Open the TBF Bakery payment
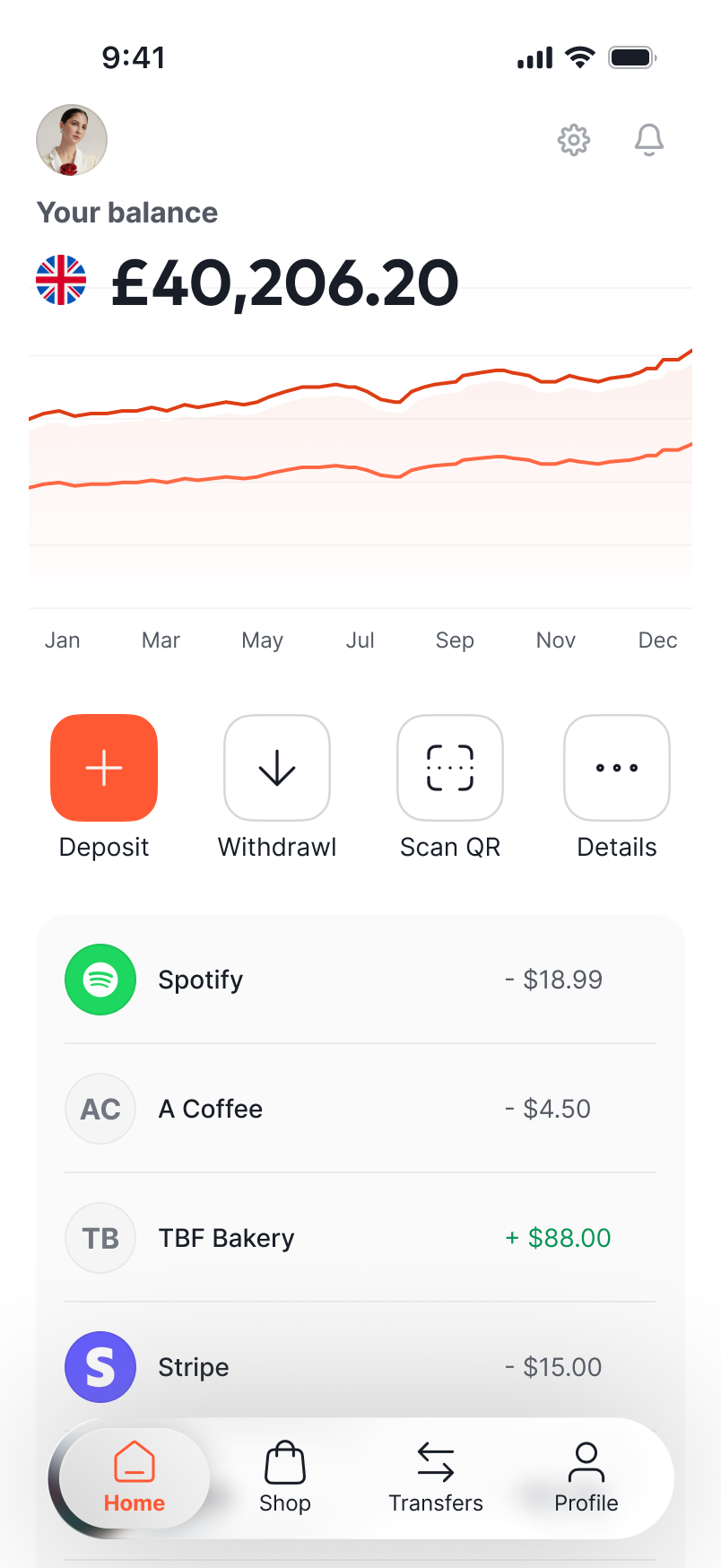721x1568 pixels. pos(359,1238)
